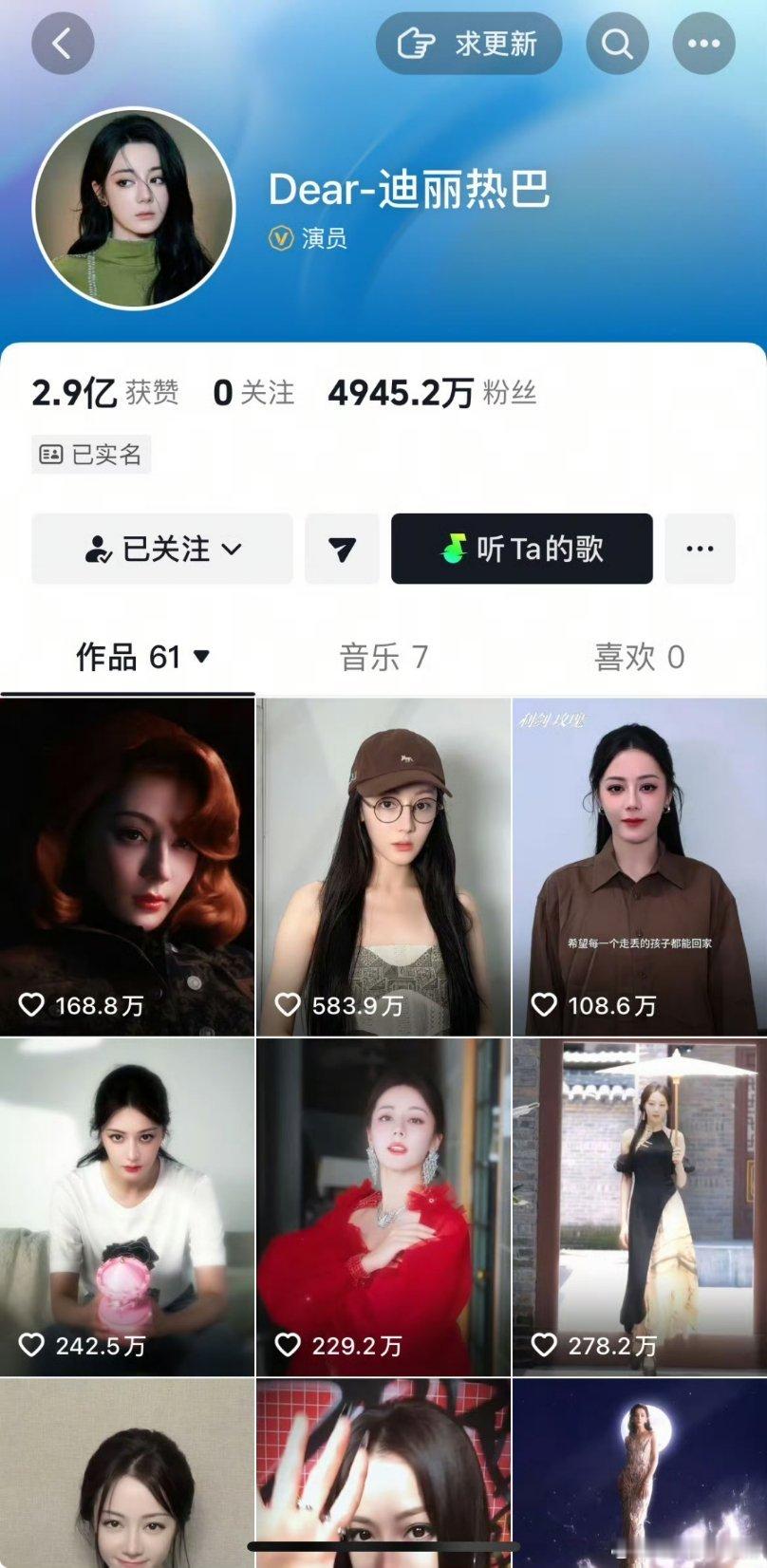The width and height of the screenshot is (767, 1568).
Task: Send a direct message via arrow icon
Action: pyautogui.click(x=342, y=549)
